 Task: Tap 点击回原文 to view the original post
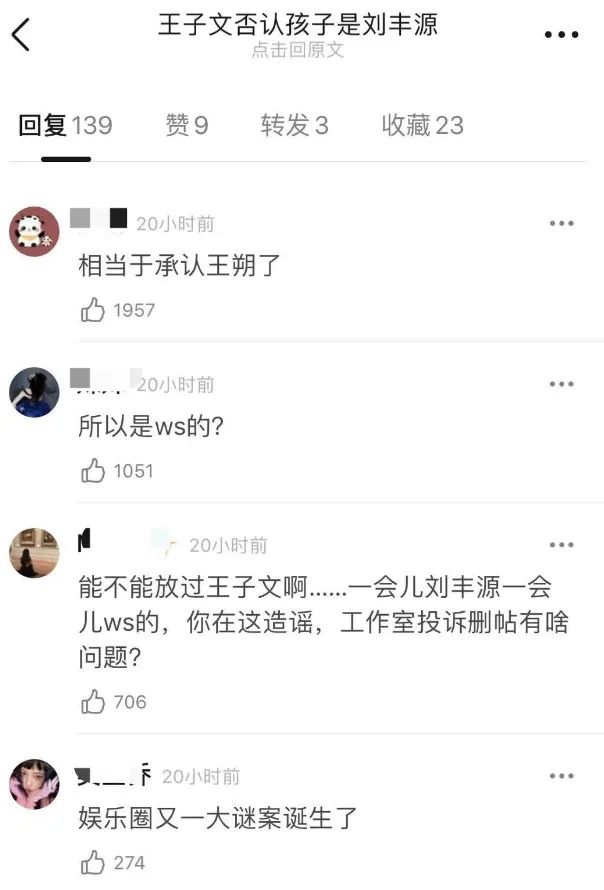click(x=297, y=50)
